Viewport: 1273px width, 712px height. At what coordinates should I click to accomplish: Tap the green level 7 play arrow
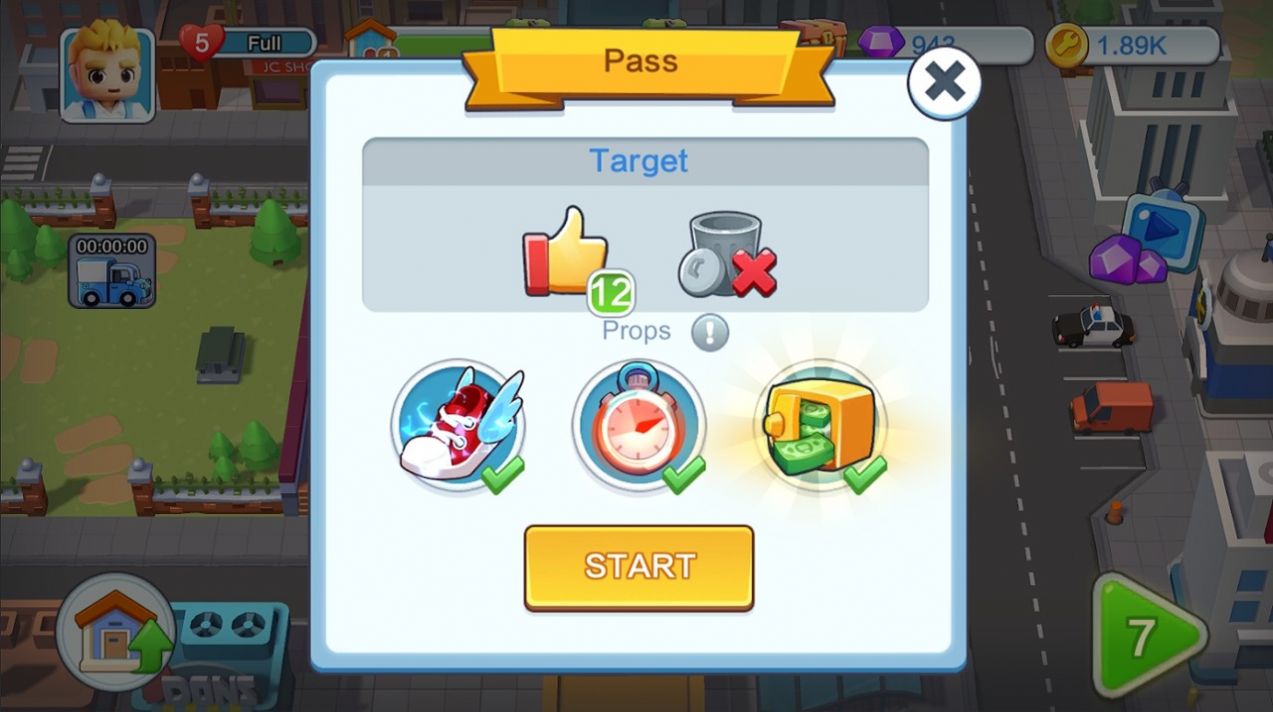(1147, 636)
